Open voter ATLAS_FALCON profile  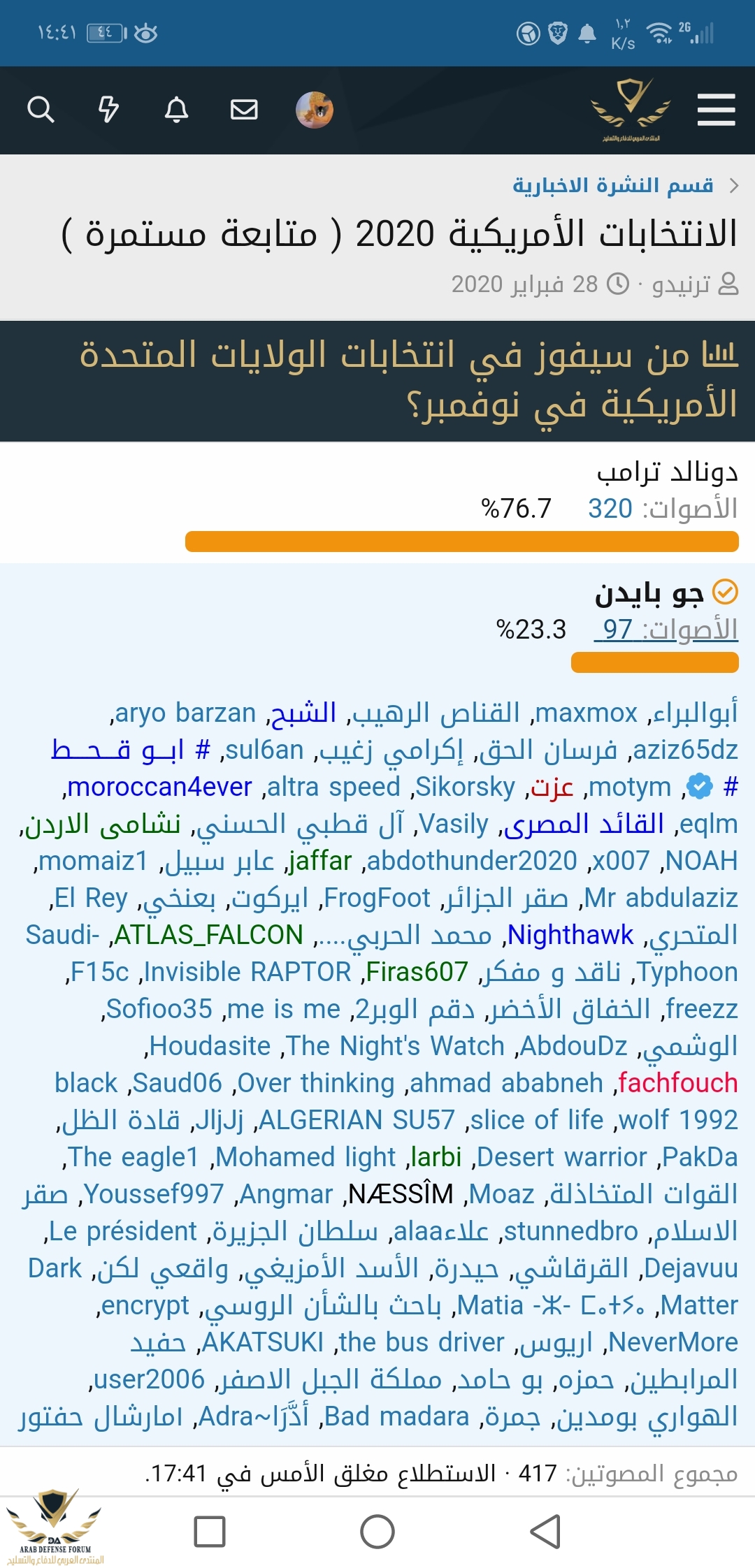208,935
